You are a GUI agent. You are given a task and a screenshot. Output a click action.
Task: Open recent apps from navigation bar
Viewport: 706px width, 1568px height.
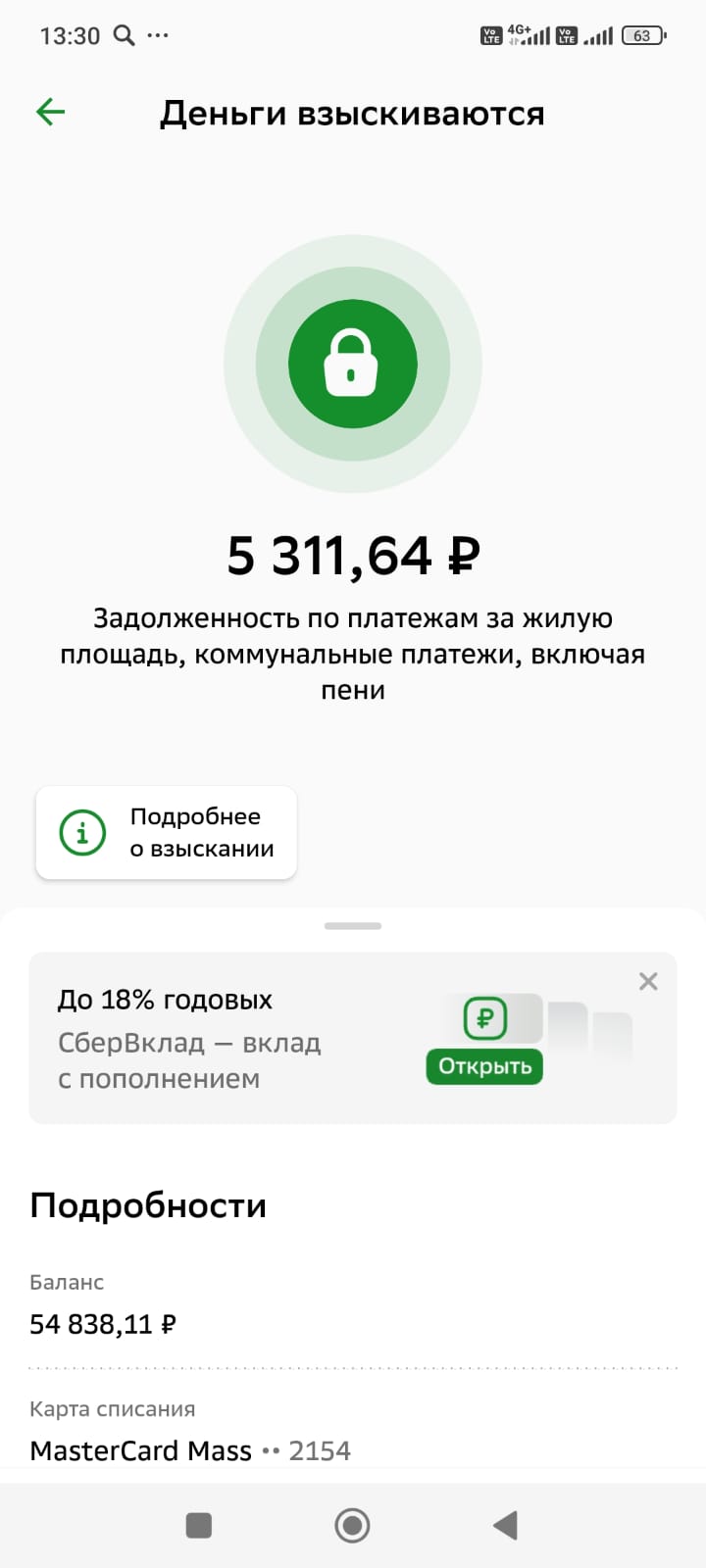click(x=199, y=1525)
